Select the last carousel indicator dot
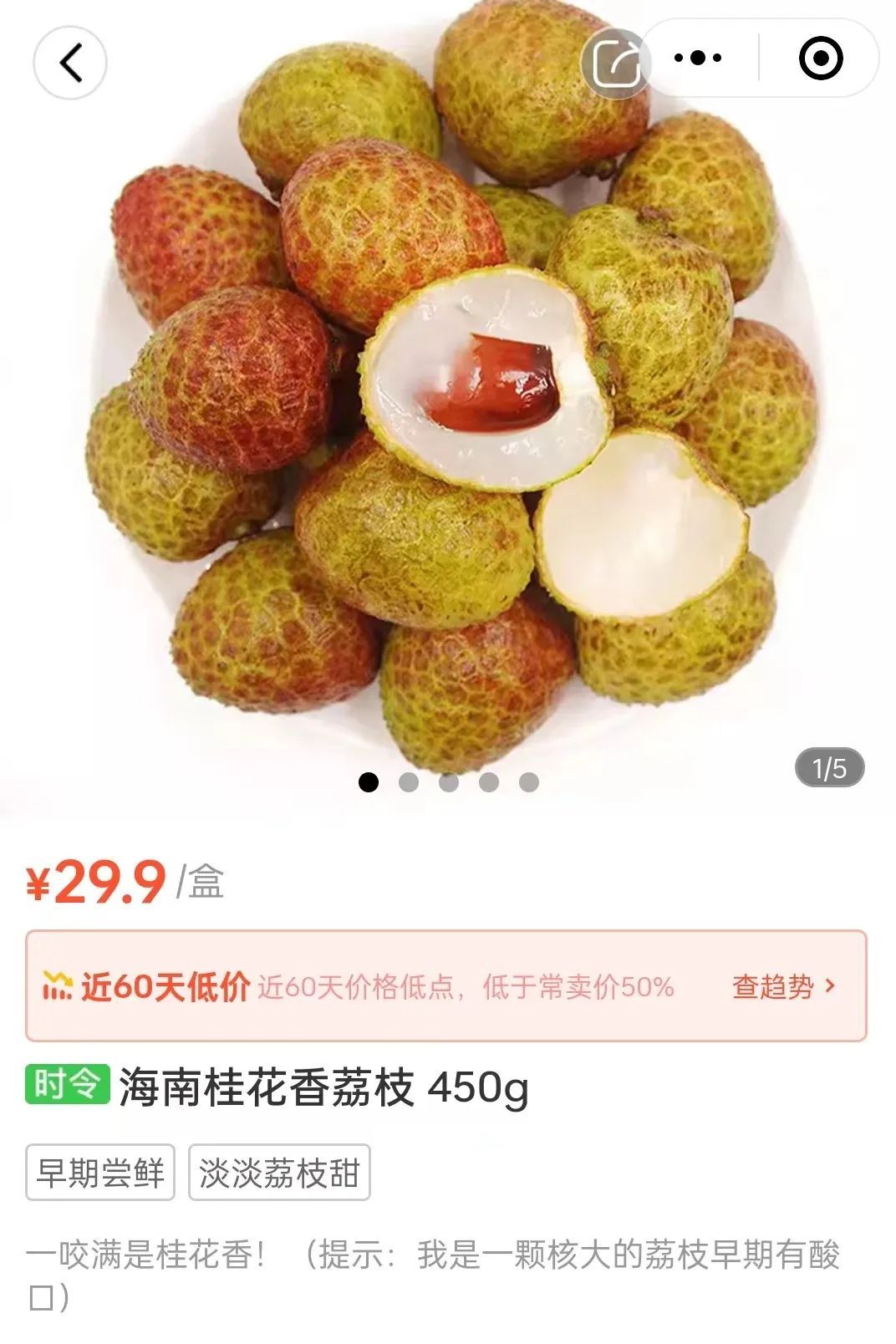 (527, 782)
